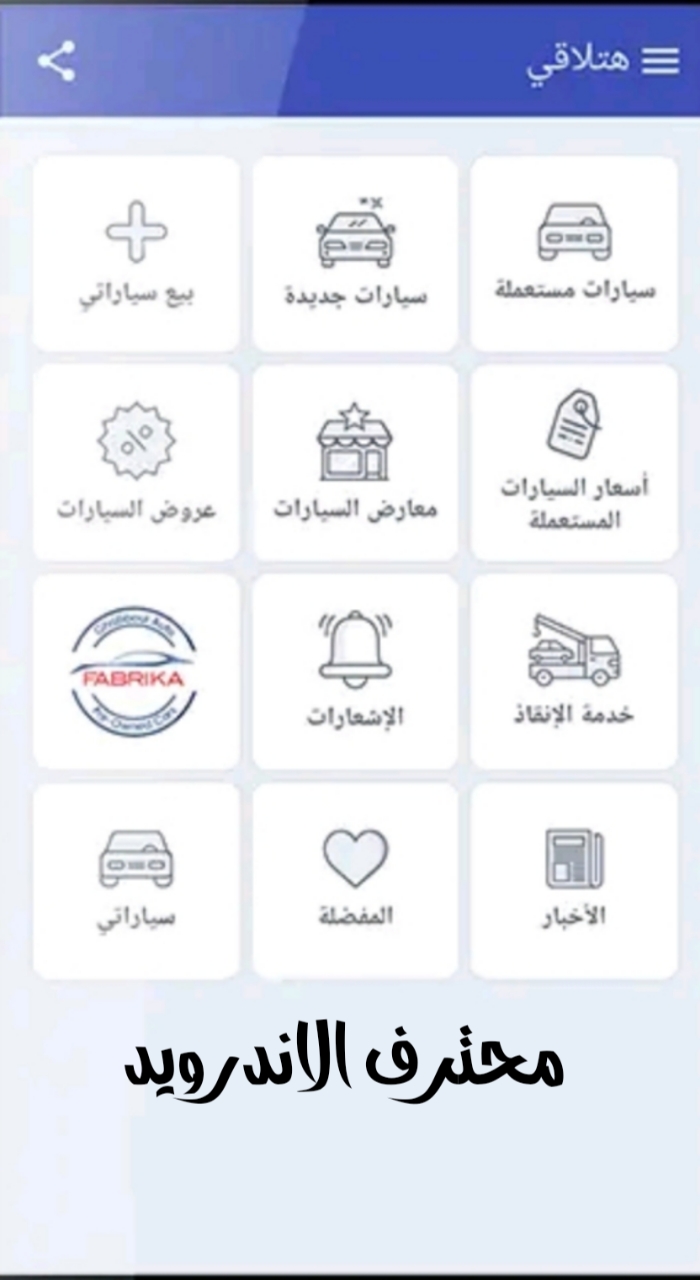
Task: Read الأخبار news section
Action: [x=574, y=880]
